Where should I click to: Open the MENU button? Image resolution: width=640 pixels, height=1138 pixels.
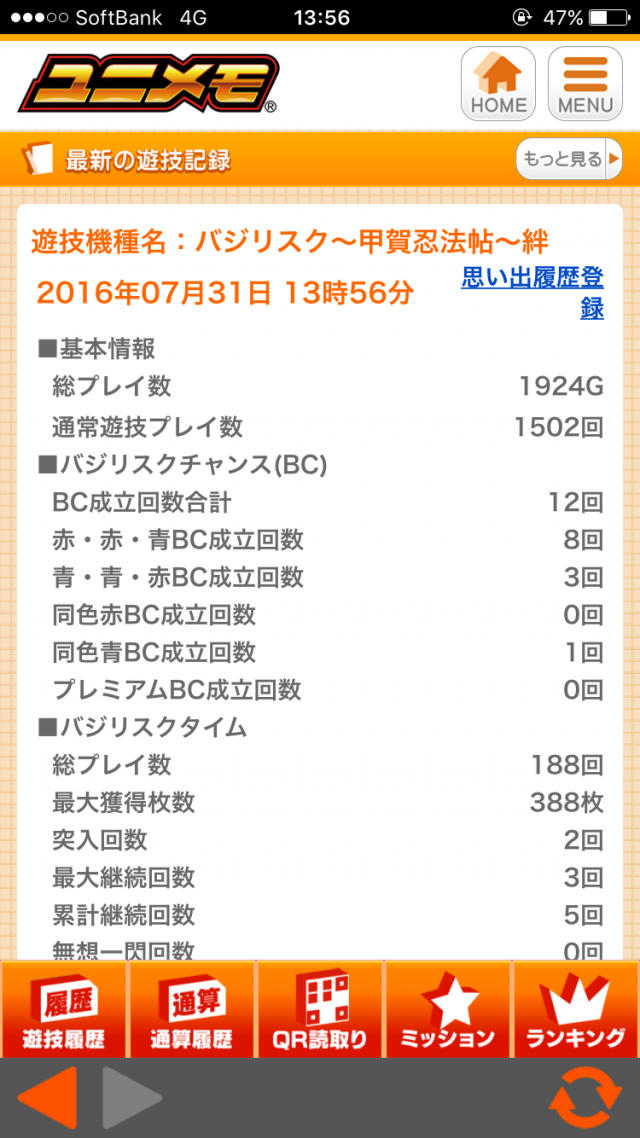tap(585, 84)
